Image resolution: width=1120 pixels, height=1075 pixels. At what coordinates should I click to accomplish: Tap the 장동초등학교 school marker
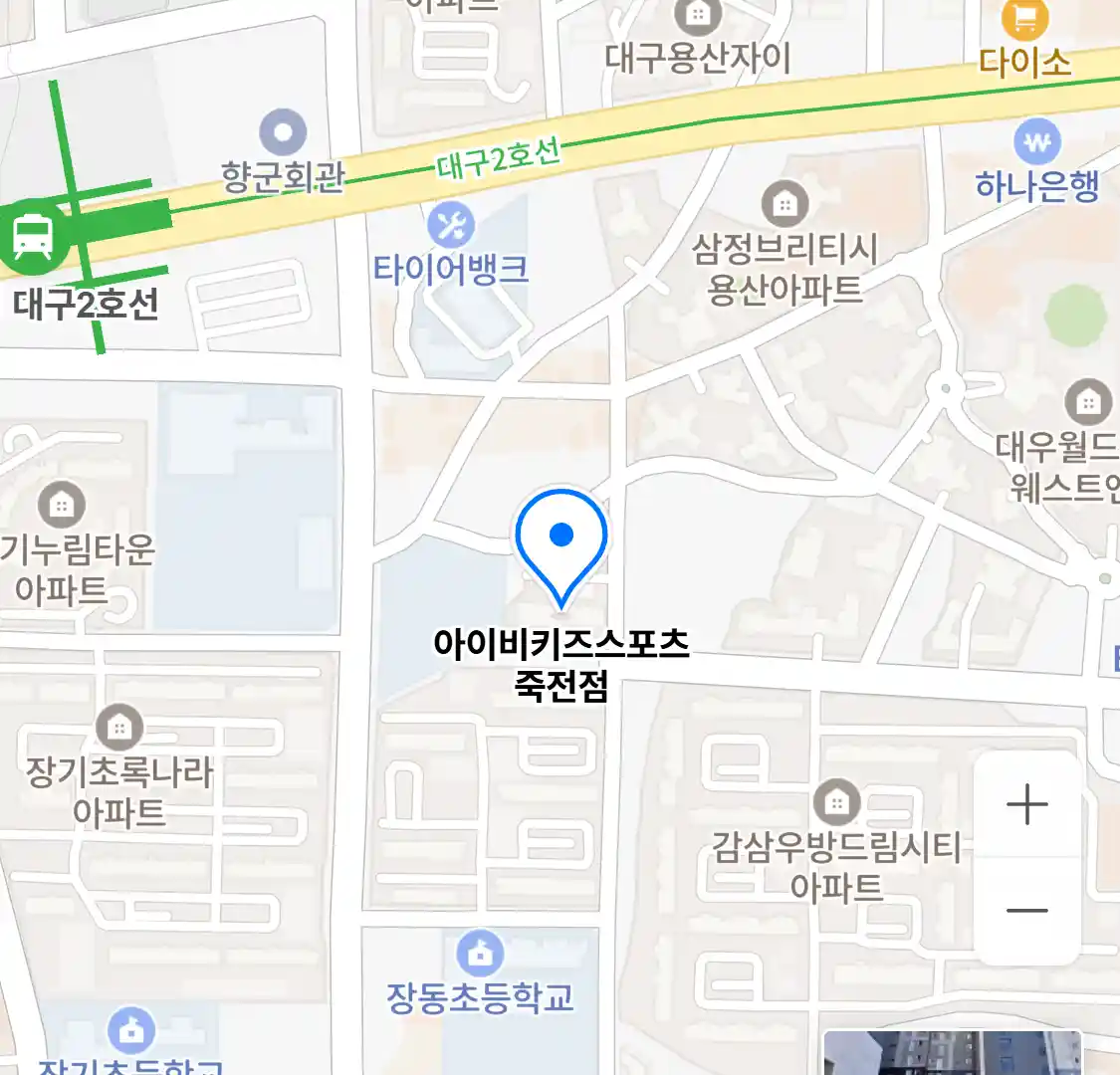point(480,954)
